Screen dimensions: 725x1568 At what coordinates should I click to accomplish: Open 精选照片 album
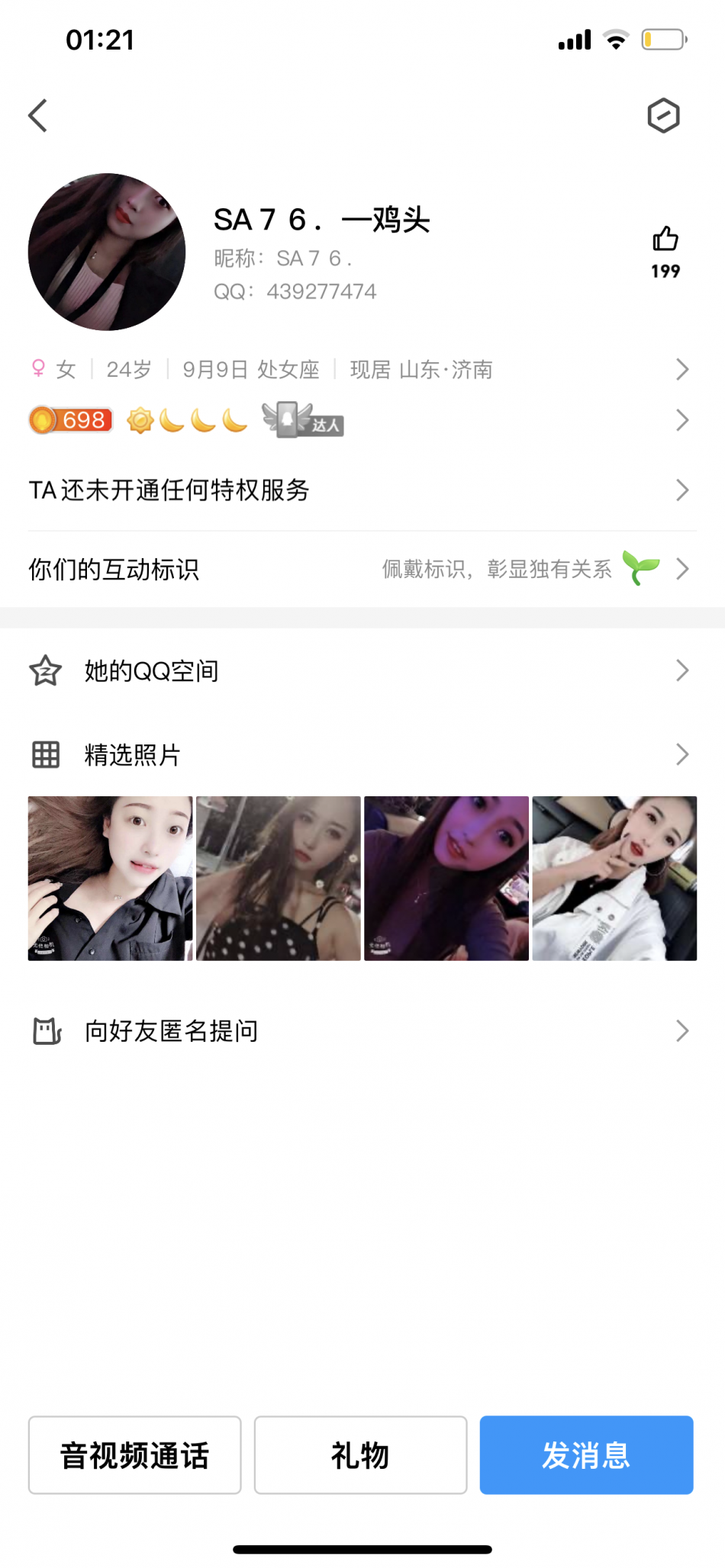point(359,755)
